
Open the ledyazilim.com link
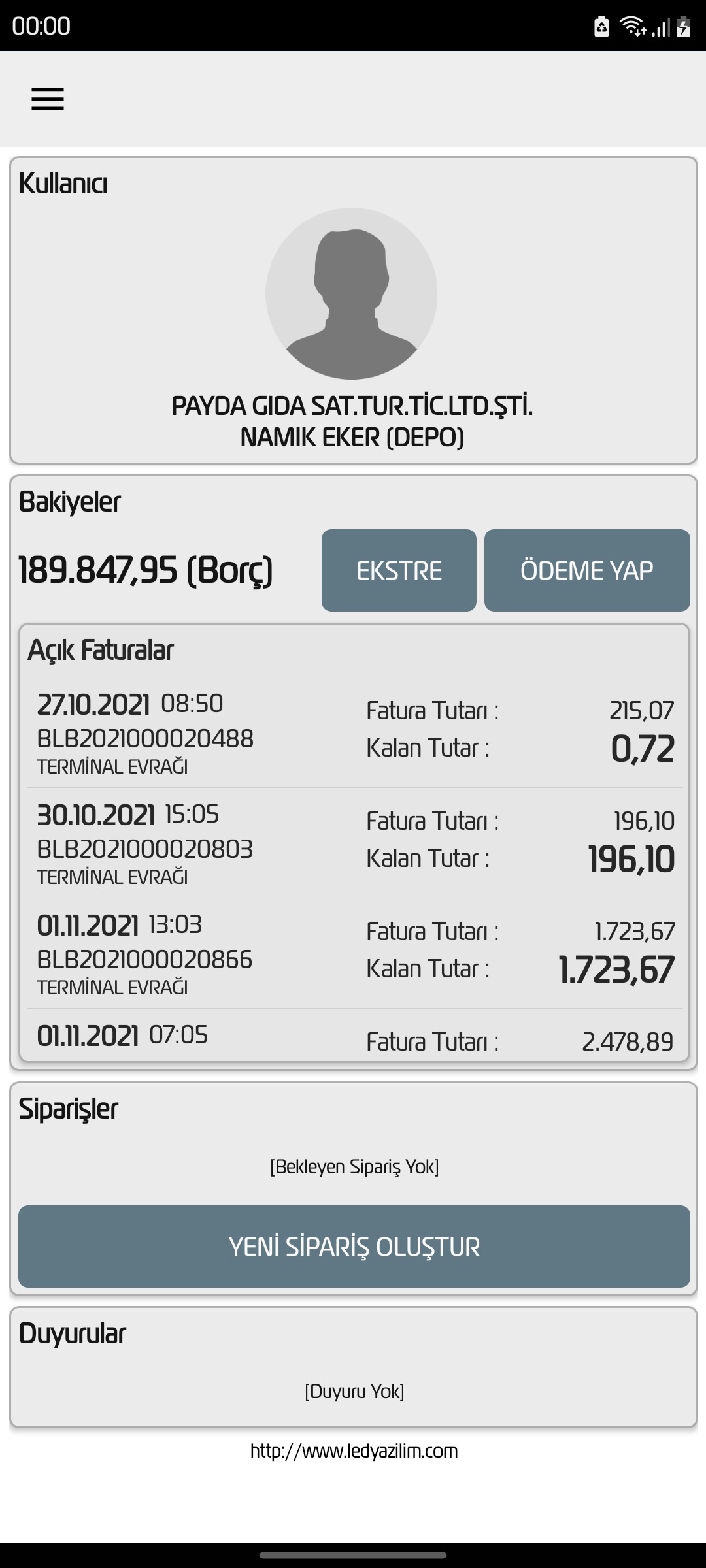coord(354,1451)
